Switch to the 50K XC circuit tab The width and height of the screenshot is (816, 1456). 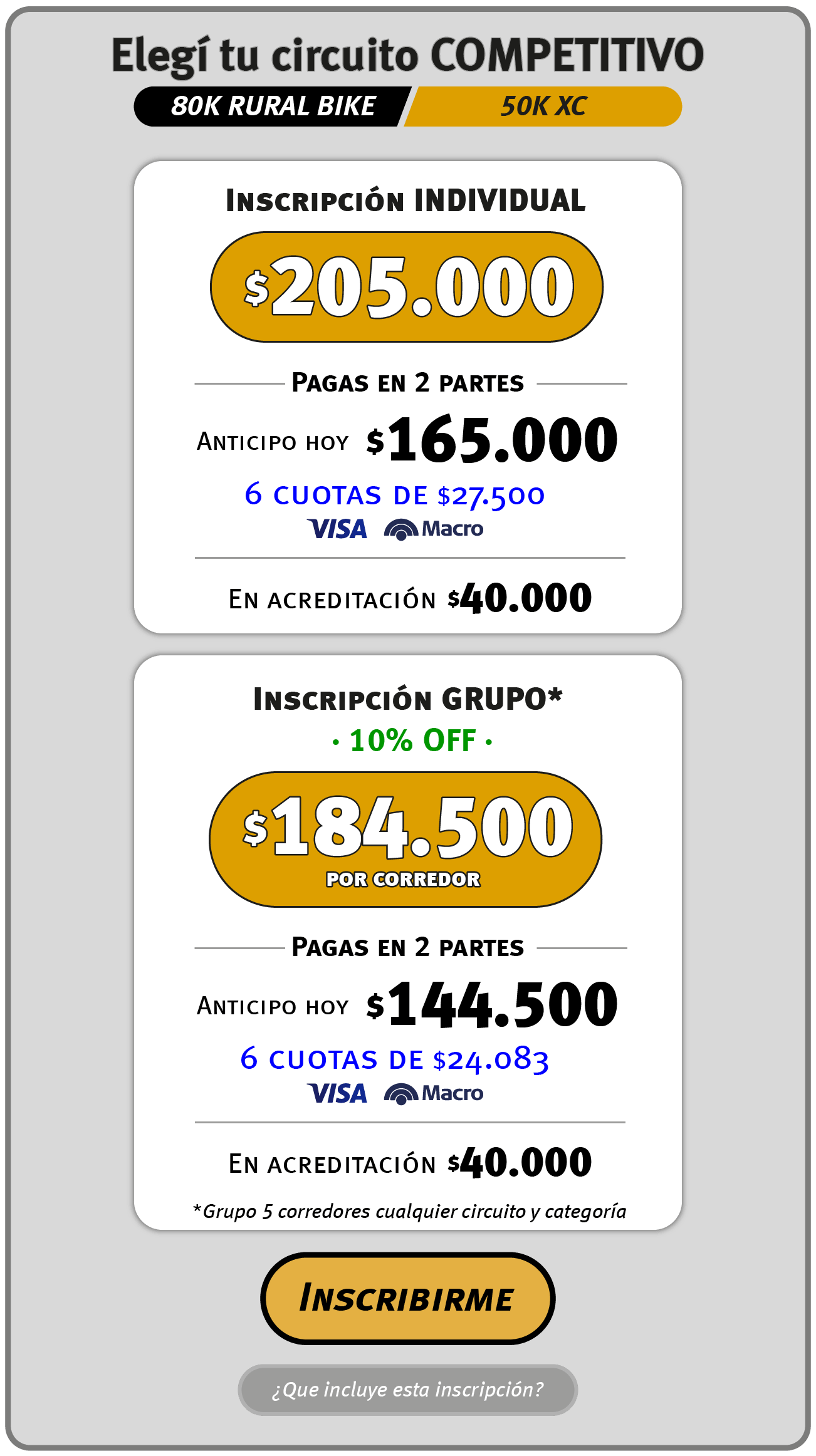click(x=543, y=107)
